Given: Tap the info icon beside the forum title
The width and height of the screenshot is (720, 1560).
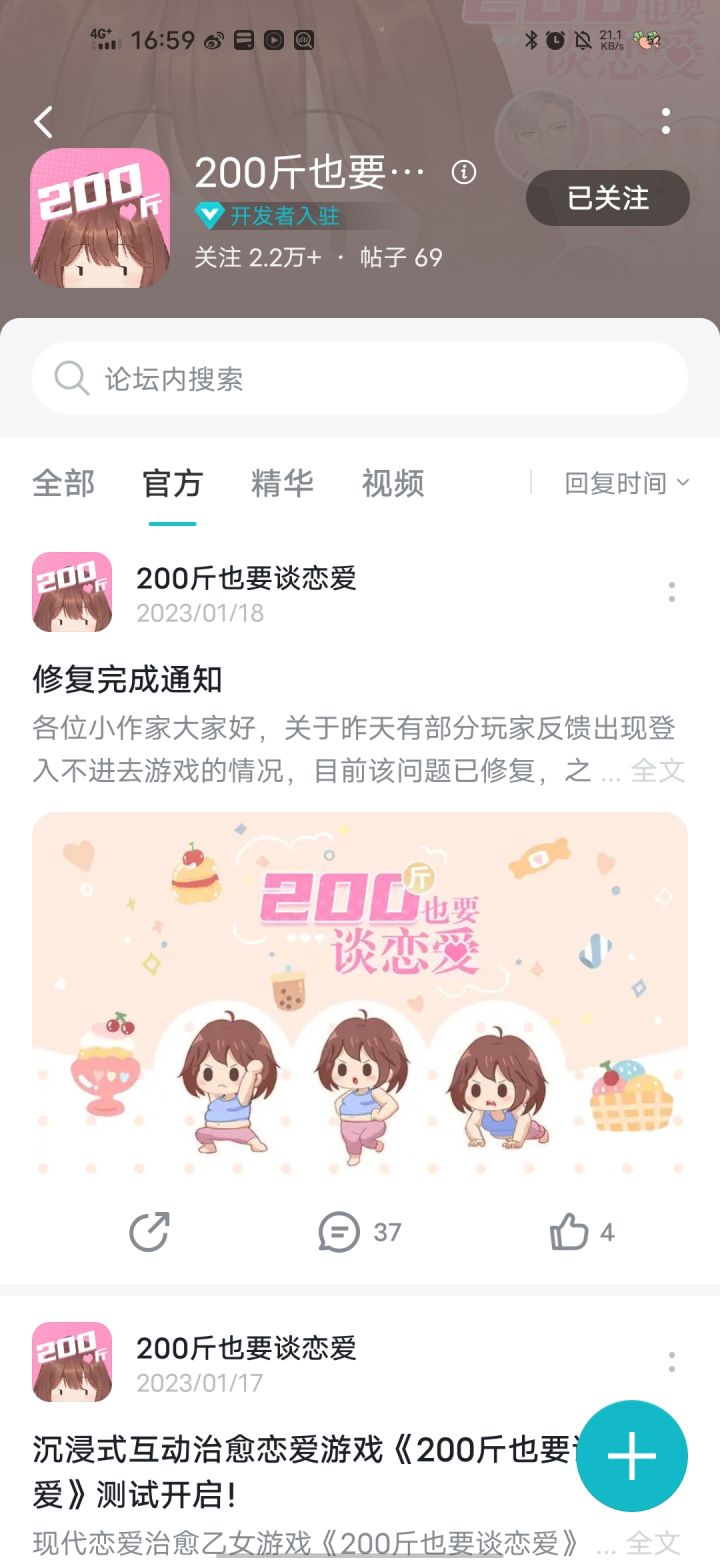Looking at the screenshot, I should 464,172.
